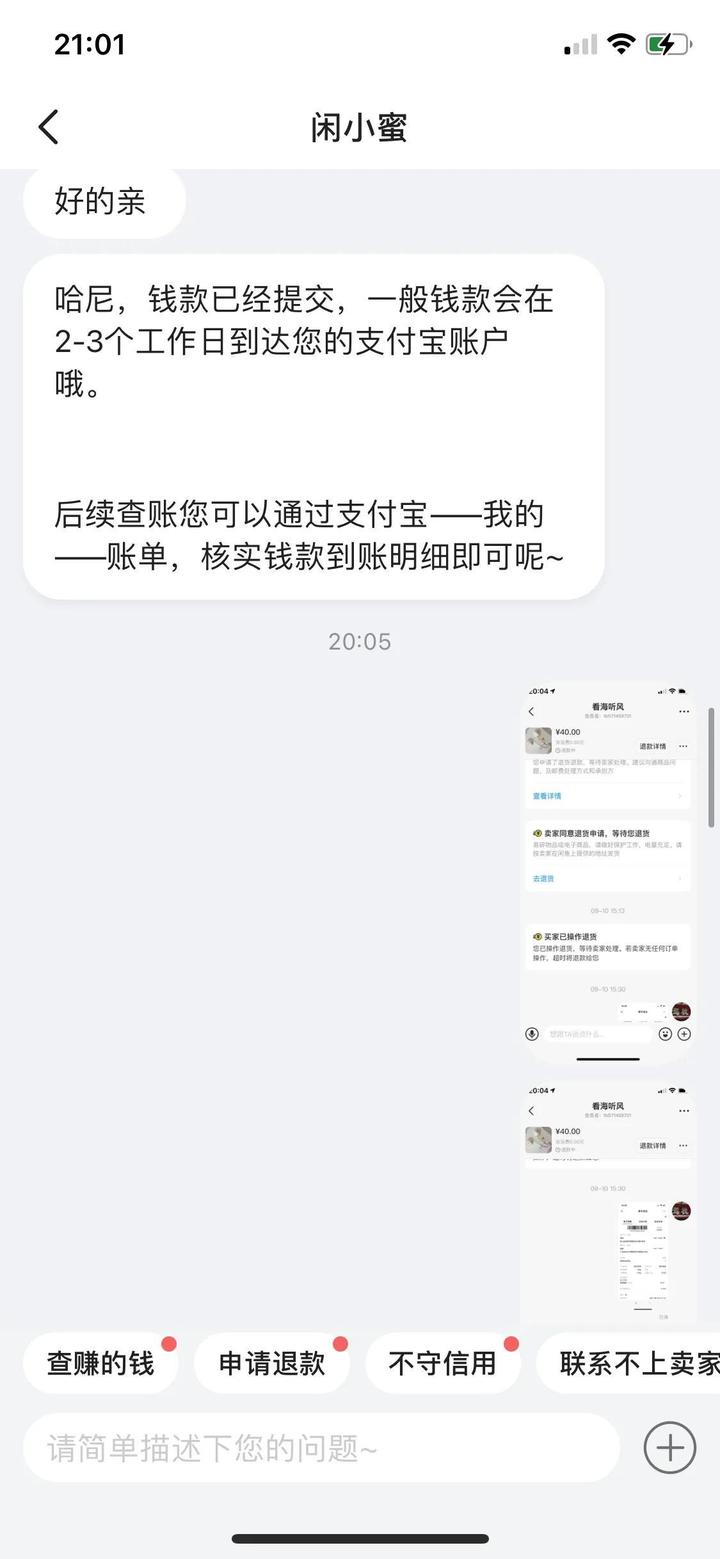Tap the 不守信用 suggestion chip

click(x=442, y=1363)
